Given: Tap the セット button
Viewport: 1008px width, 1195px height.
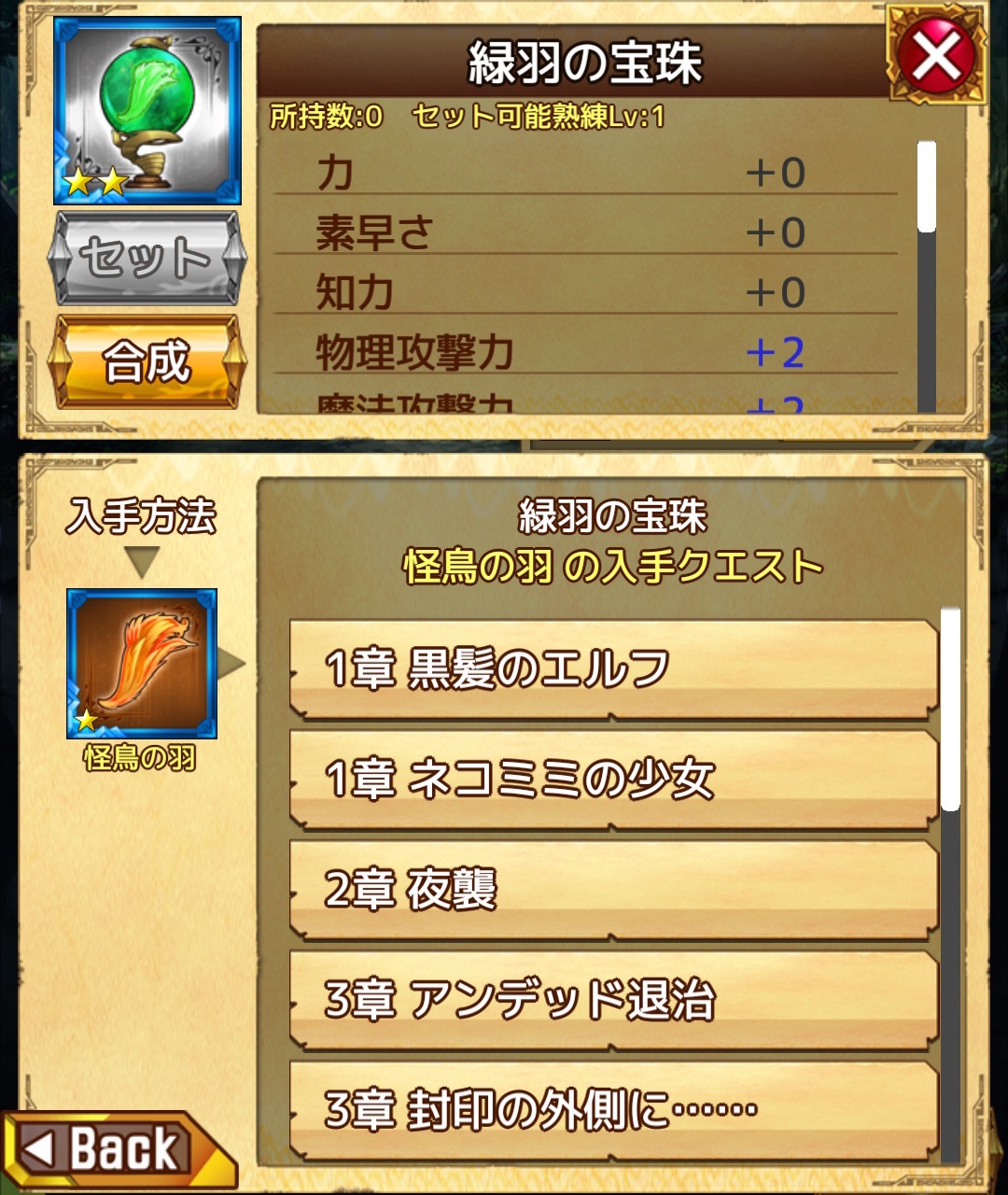Looking at the screenshot, I should (147, 259).
